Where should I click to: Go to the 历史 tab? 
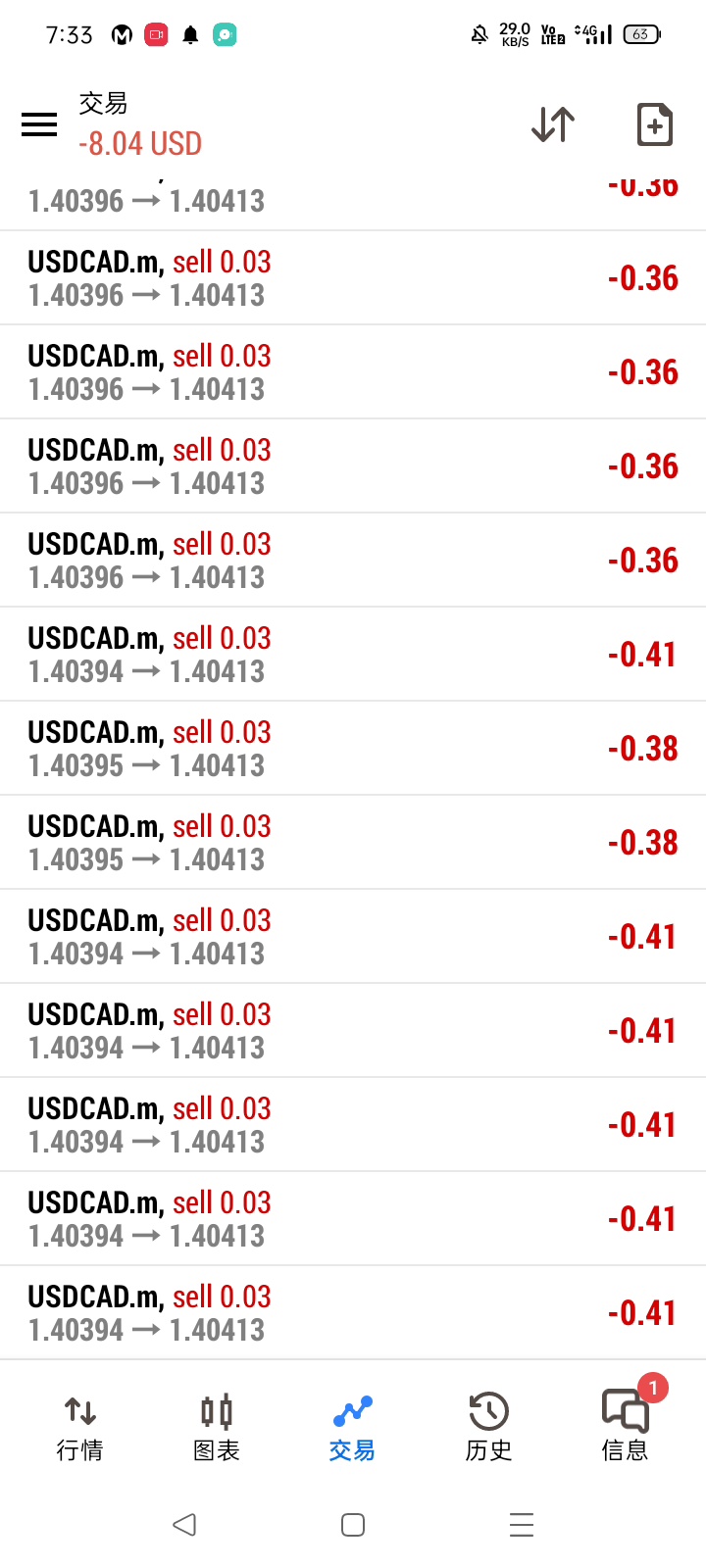[x=488, y=1428]
